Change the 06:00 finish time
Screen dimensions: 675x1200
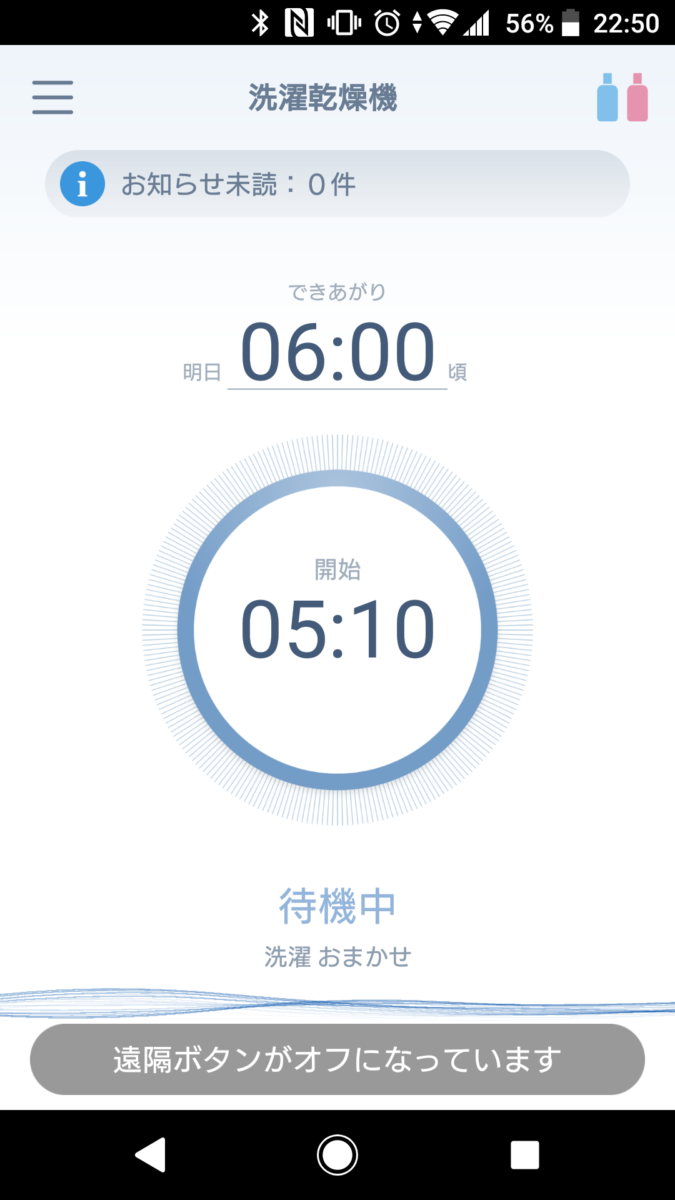337,352
